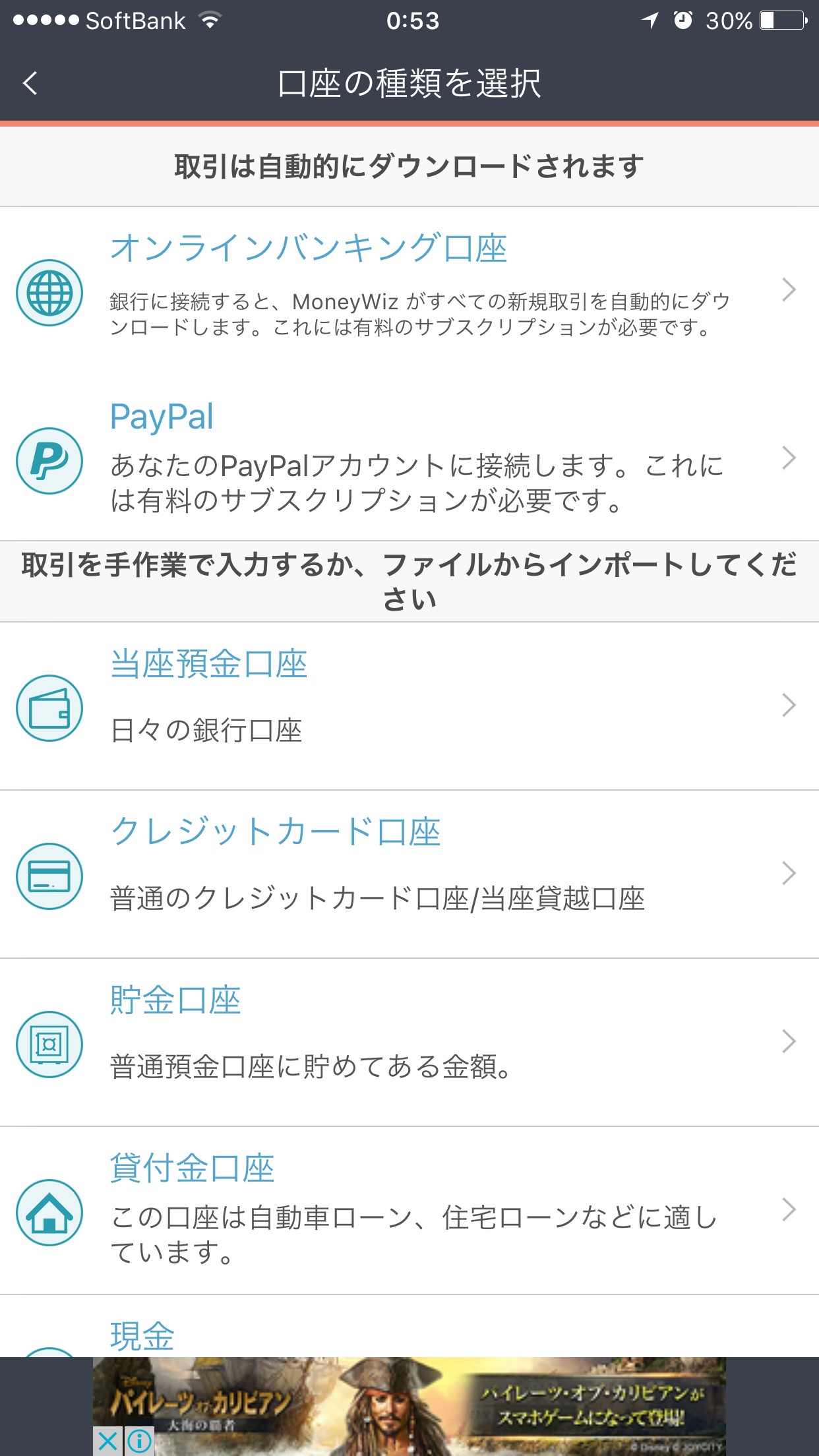This screenshot has height=1456, width=819.
Task: Open 当座預金口座 account type
Action: point(409,706)
